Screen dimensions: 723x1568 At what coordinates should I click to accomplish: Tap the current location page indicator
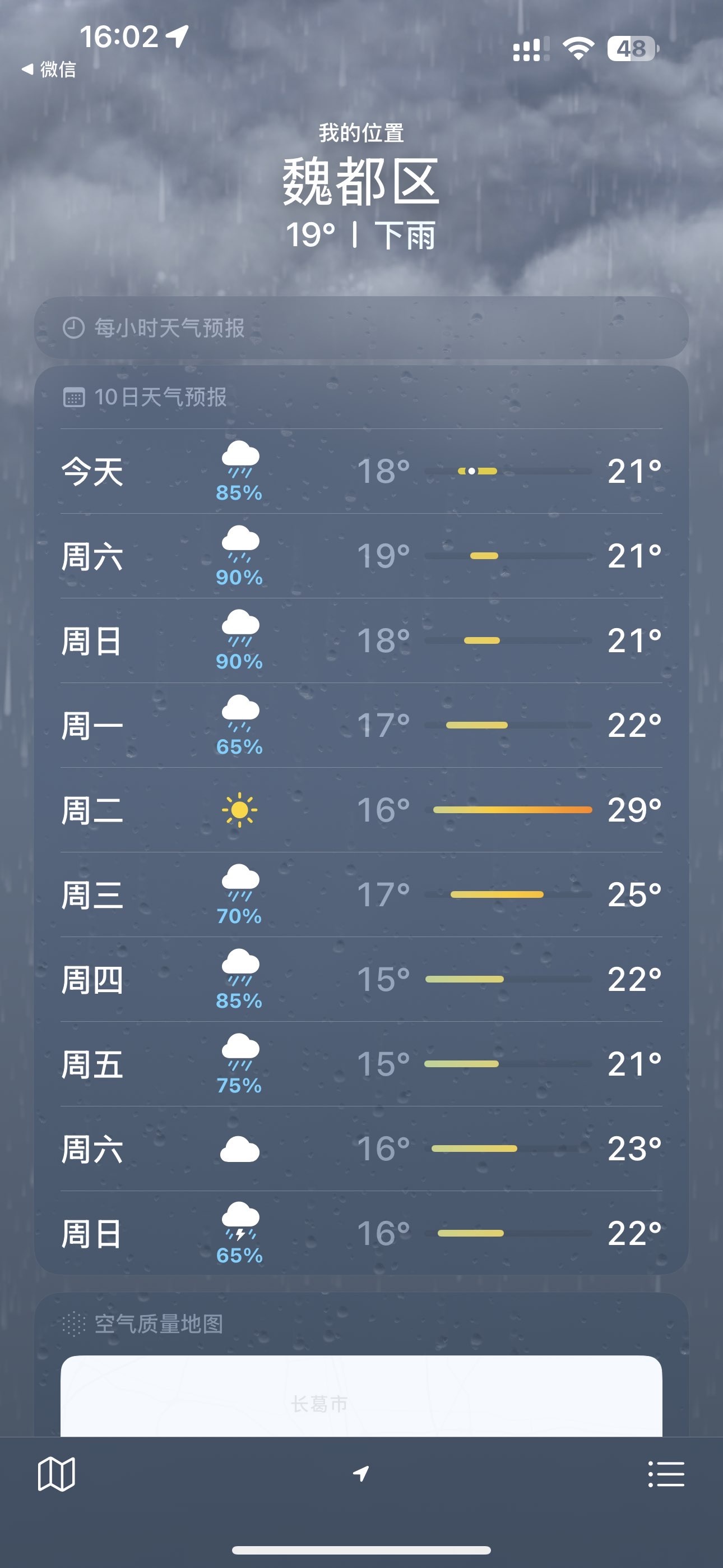coord(361,1474)
